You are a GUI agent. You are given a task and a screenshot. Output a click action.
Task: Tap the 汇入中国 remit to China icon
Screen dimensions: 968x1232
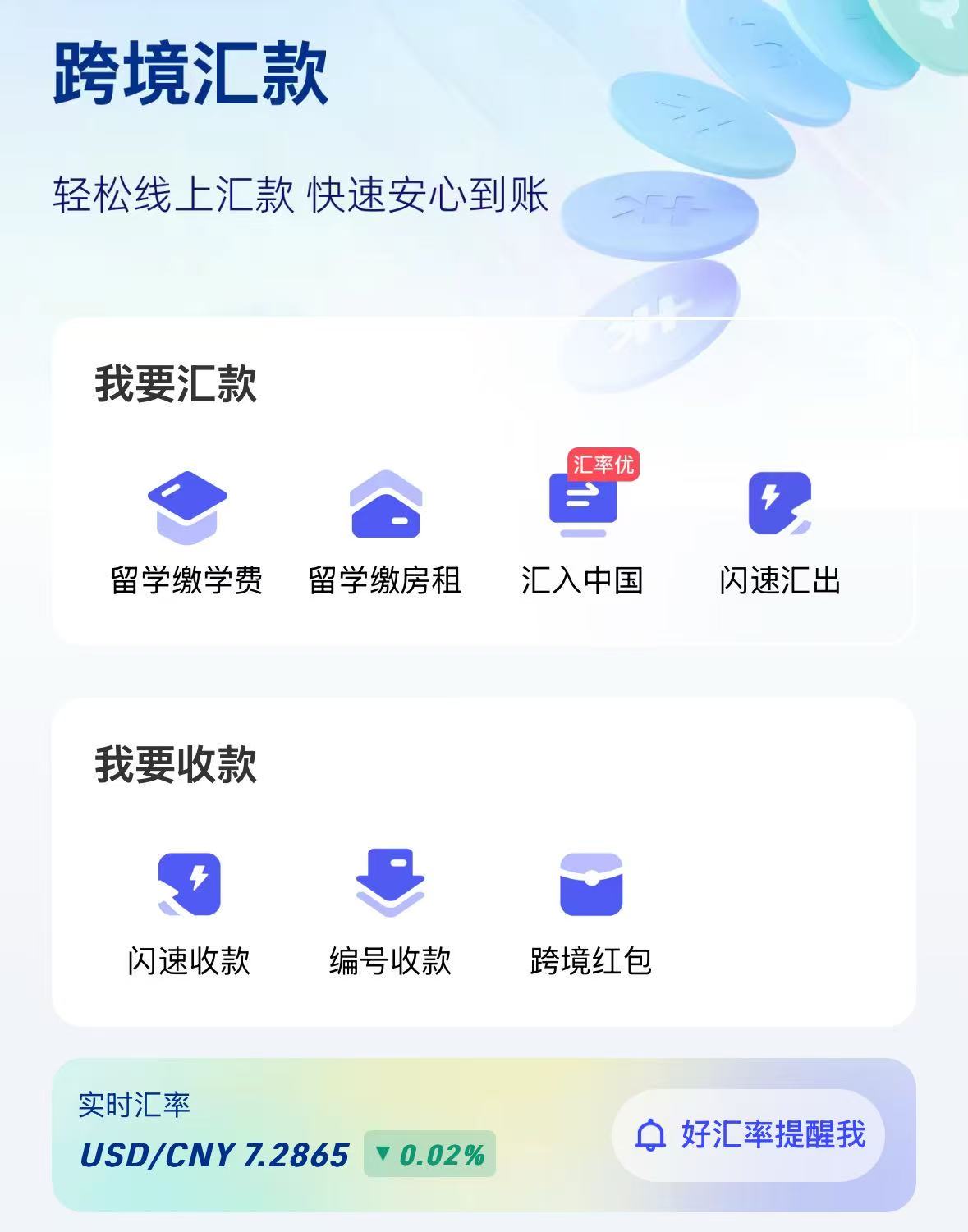click(583, 508)
